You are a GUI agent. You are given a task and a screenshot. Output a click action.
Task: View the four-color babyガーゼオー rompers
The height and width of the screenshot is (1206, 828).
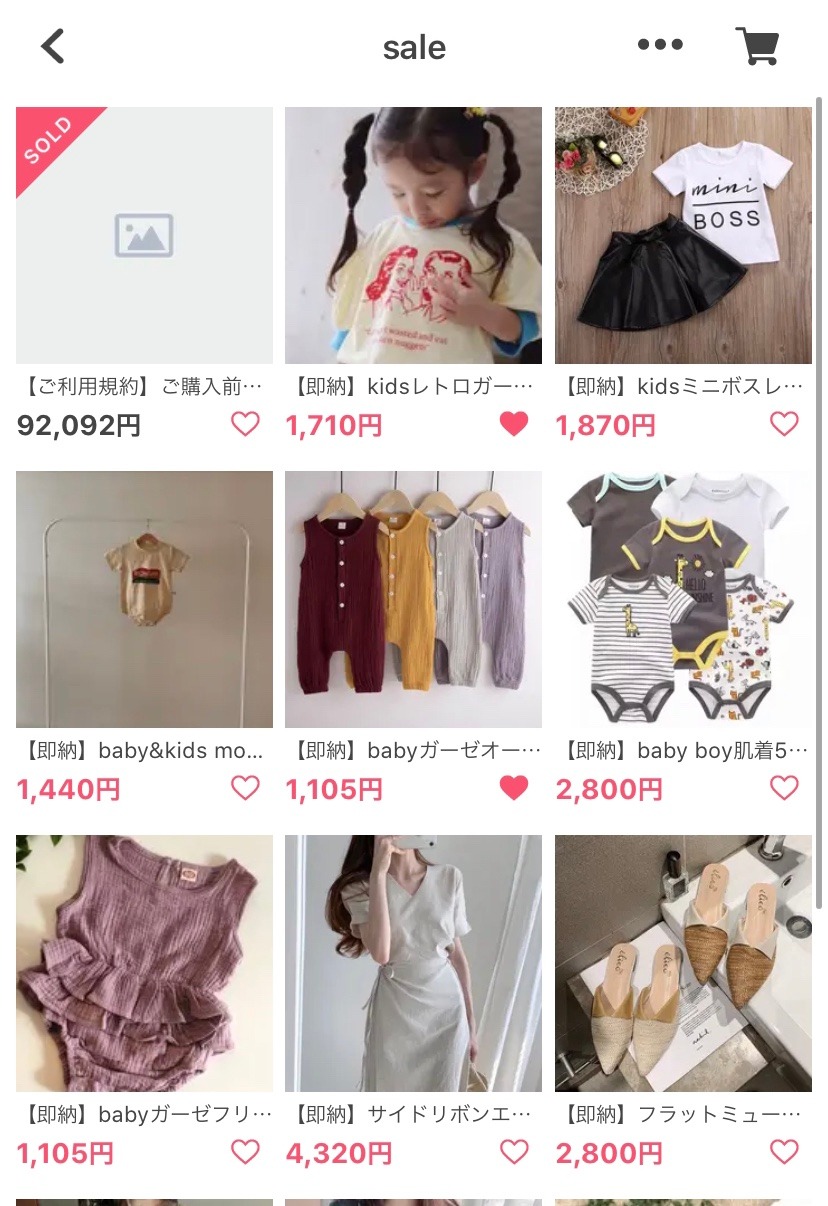point(413,600)
